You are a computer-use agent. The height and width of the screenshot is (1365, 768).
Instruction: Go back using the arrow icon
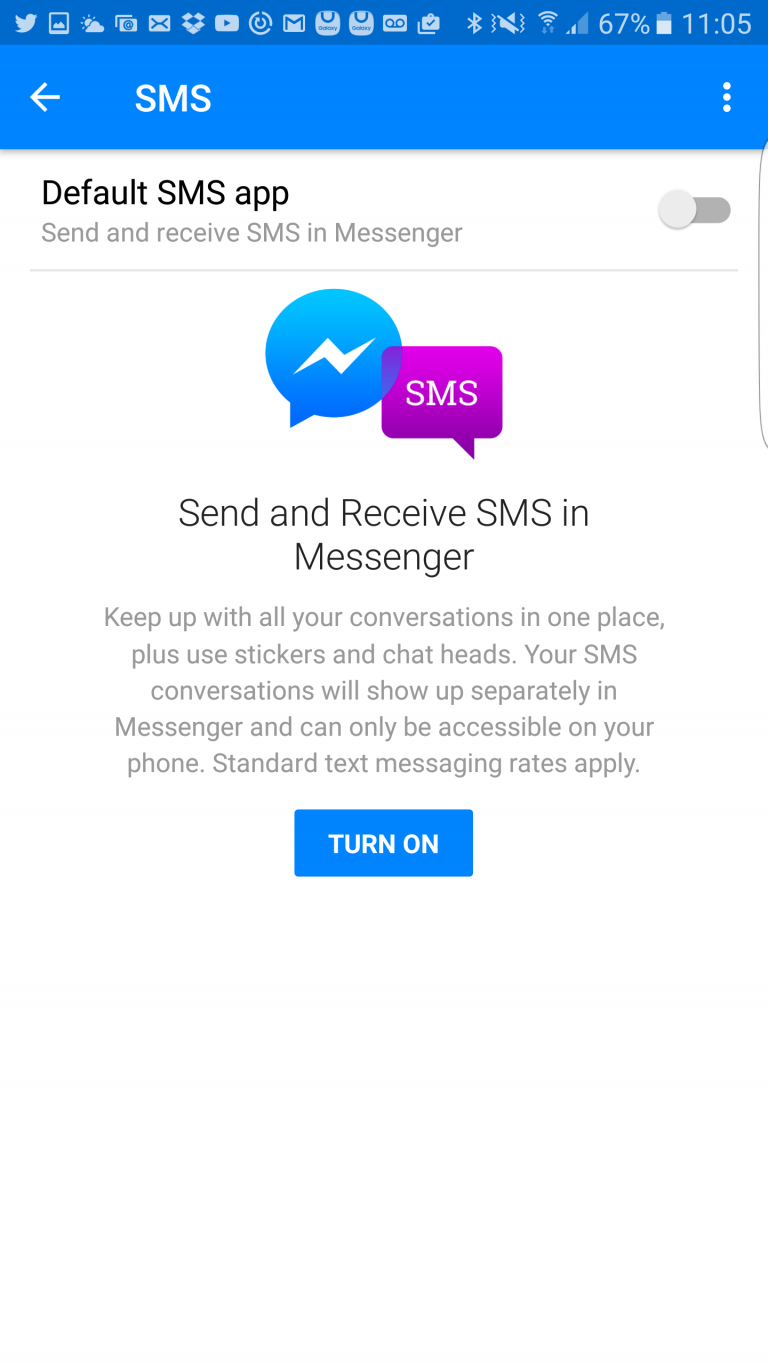pos(45,97)
